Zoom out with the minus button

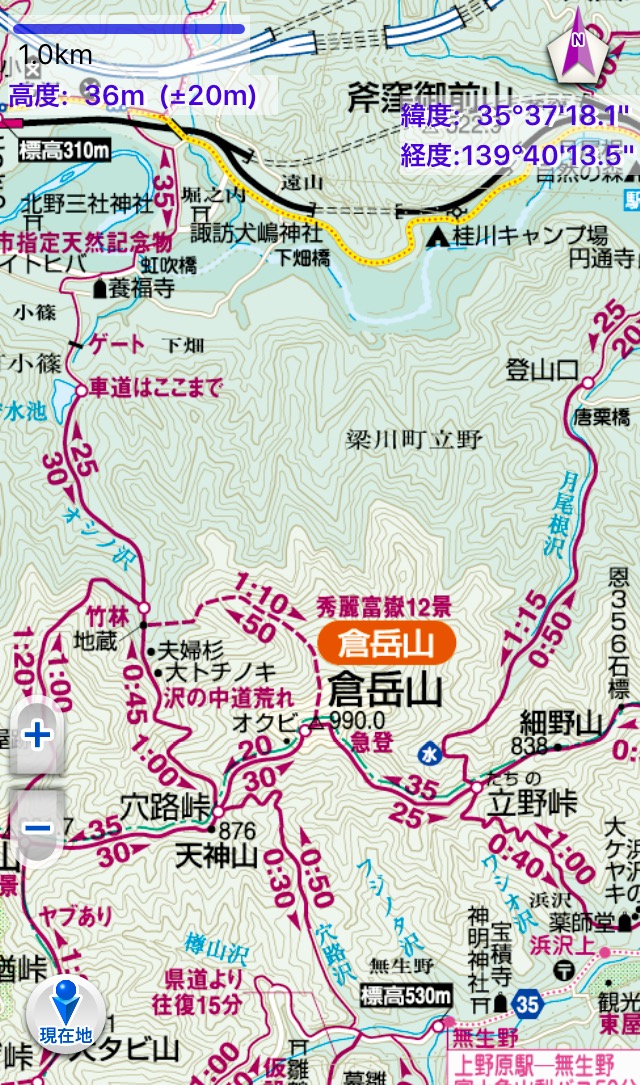37,827
